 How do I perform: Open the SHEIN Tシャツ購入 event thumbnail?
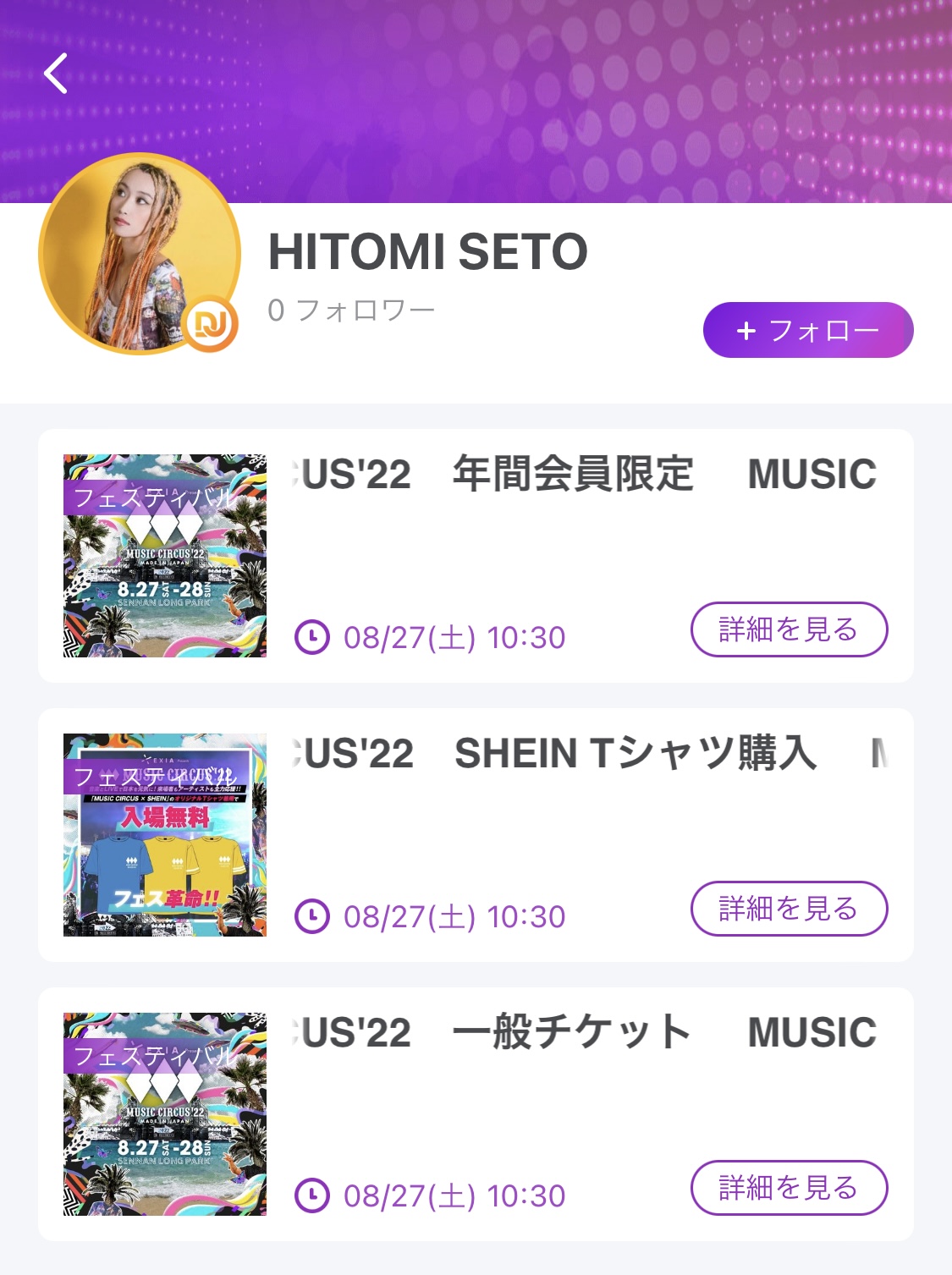165,835
